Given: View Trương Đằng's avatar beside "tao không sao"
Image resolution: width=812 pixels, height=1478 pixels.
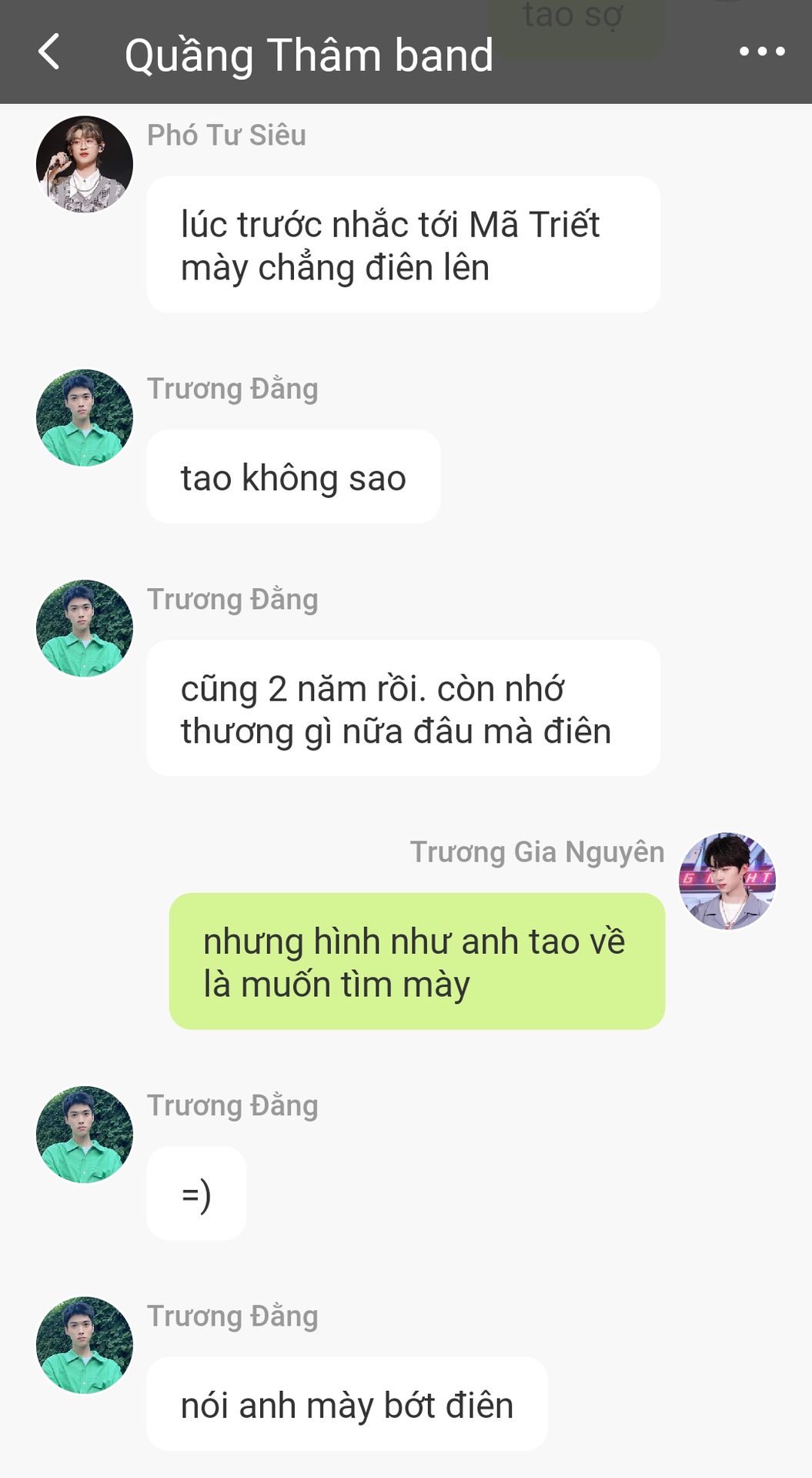Looking at the screenshot, I should point(85,417).
